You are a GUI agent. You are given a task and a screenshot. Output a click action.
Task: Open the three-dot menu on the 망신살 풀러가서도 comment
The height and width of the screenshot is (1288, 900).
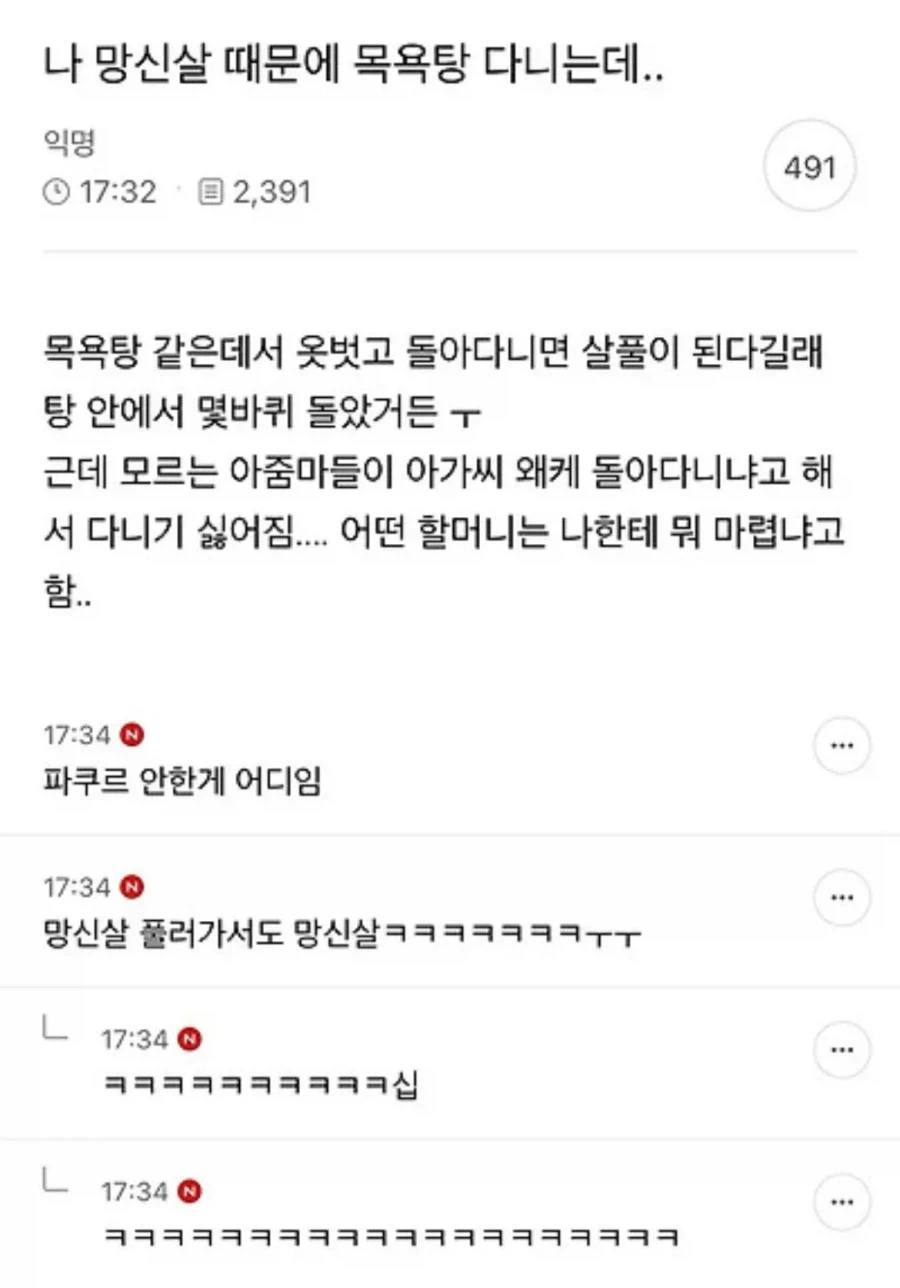[841, 897]
